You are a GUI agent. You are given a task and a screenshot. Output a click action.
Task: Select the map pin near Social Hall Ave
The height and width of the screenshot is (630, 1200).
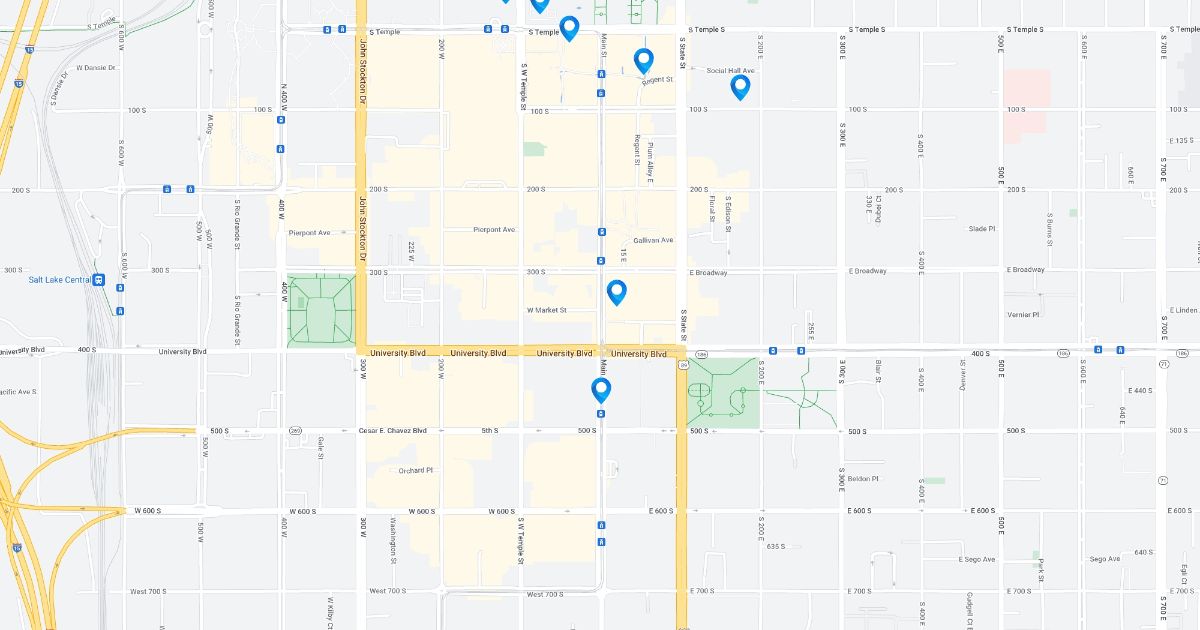(740, 86)
